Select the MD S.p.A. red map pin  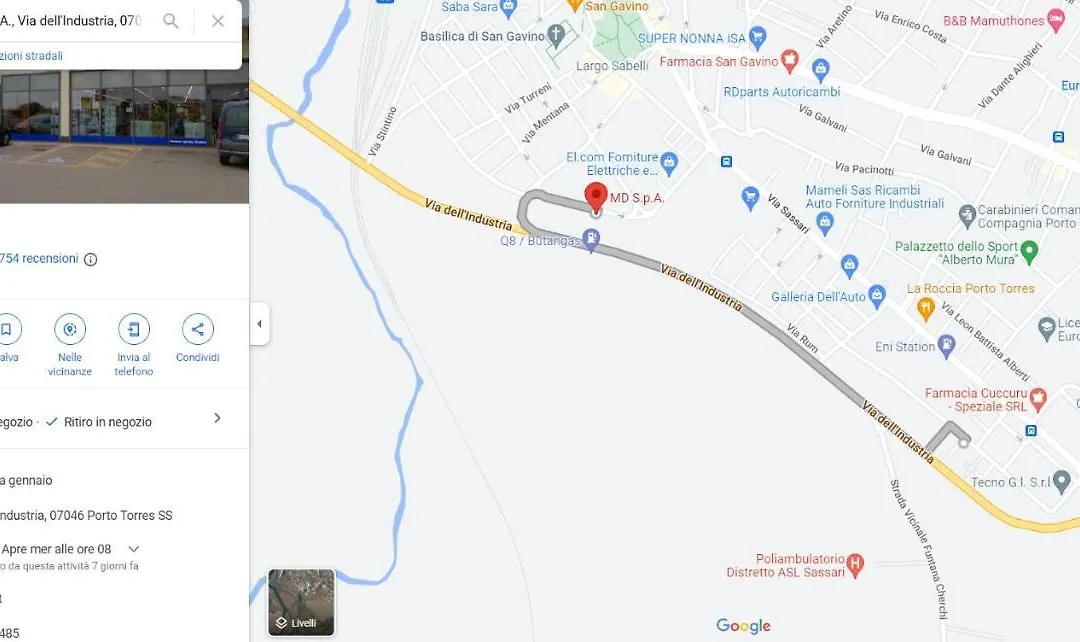[596, 196]
